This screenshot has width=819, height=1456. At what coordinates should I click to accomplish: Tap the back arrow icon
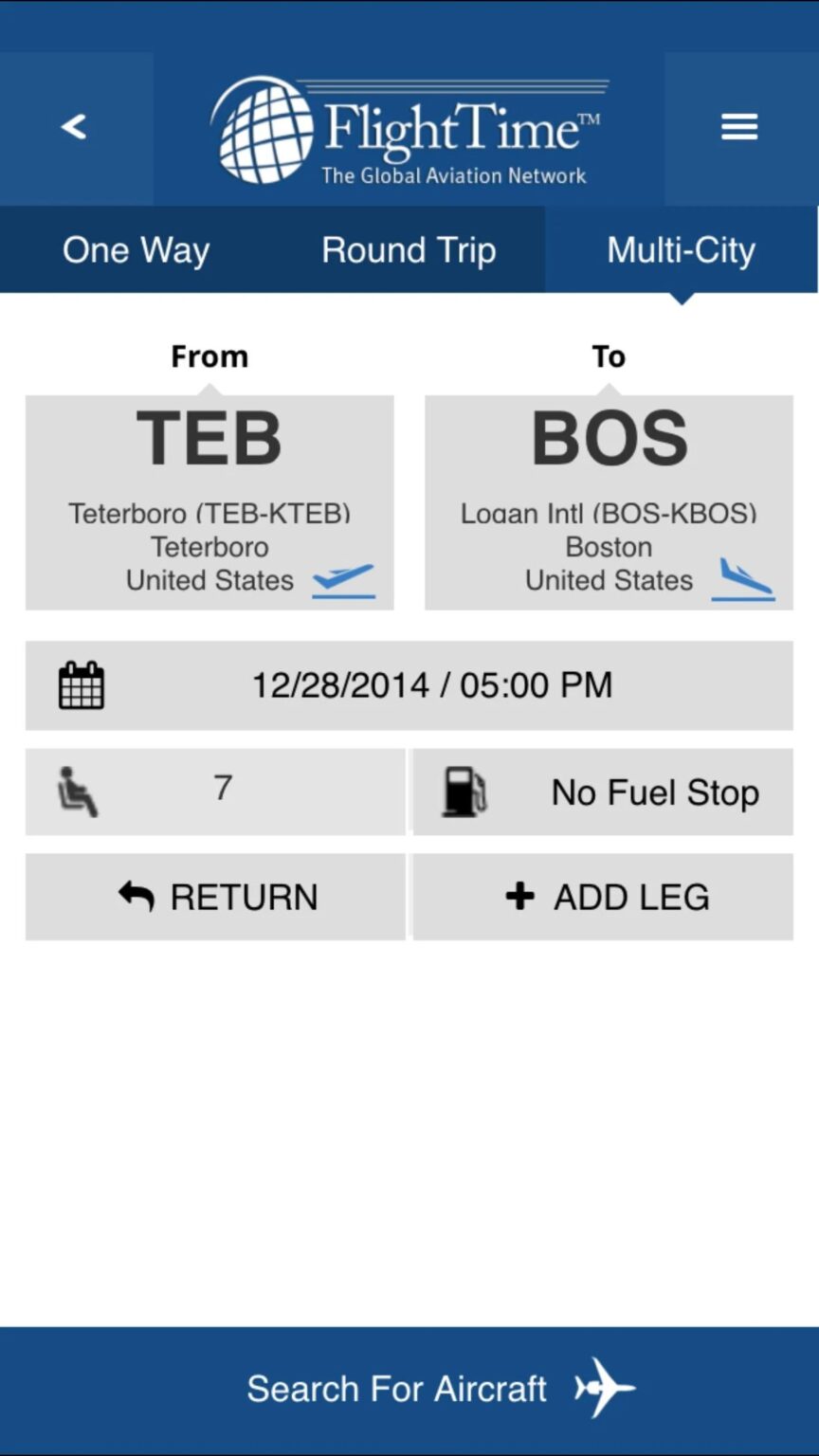(x=74, y=127)
